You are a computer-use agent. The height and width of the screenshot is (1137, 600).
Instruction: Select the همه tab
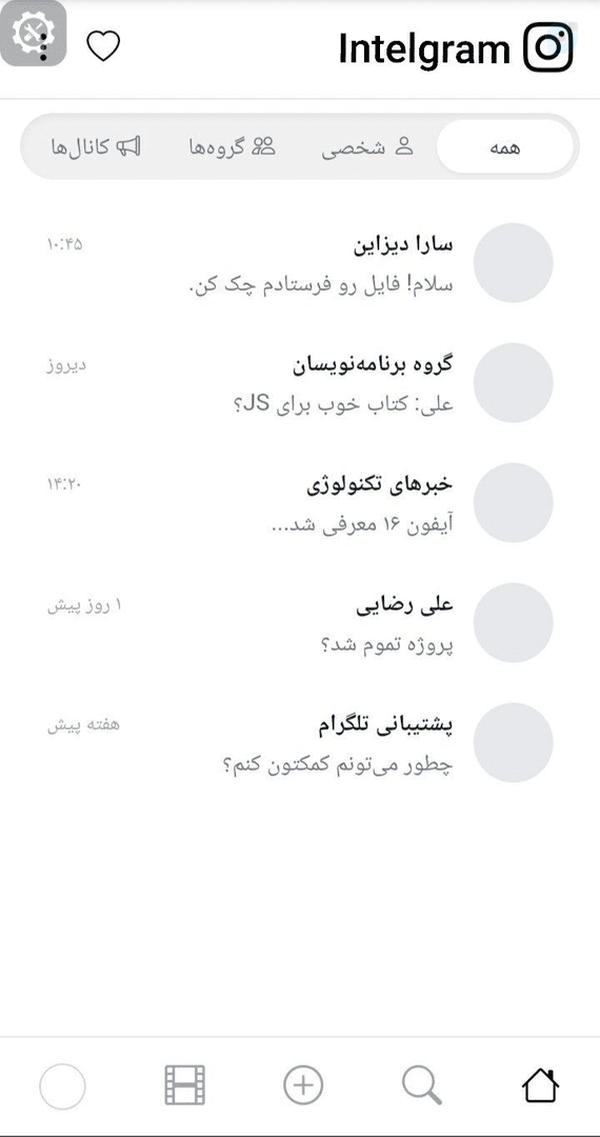click(505, 146)
